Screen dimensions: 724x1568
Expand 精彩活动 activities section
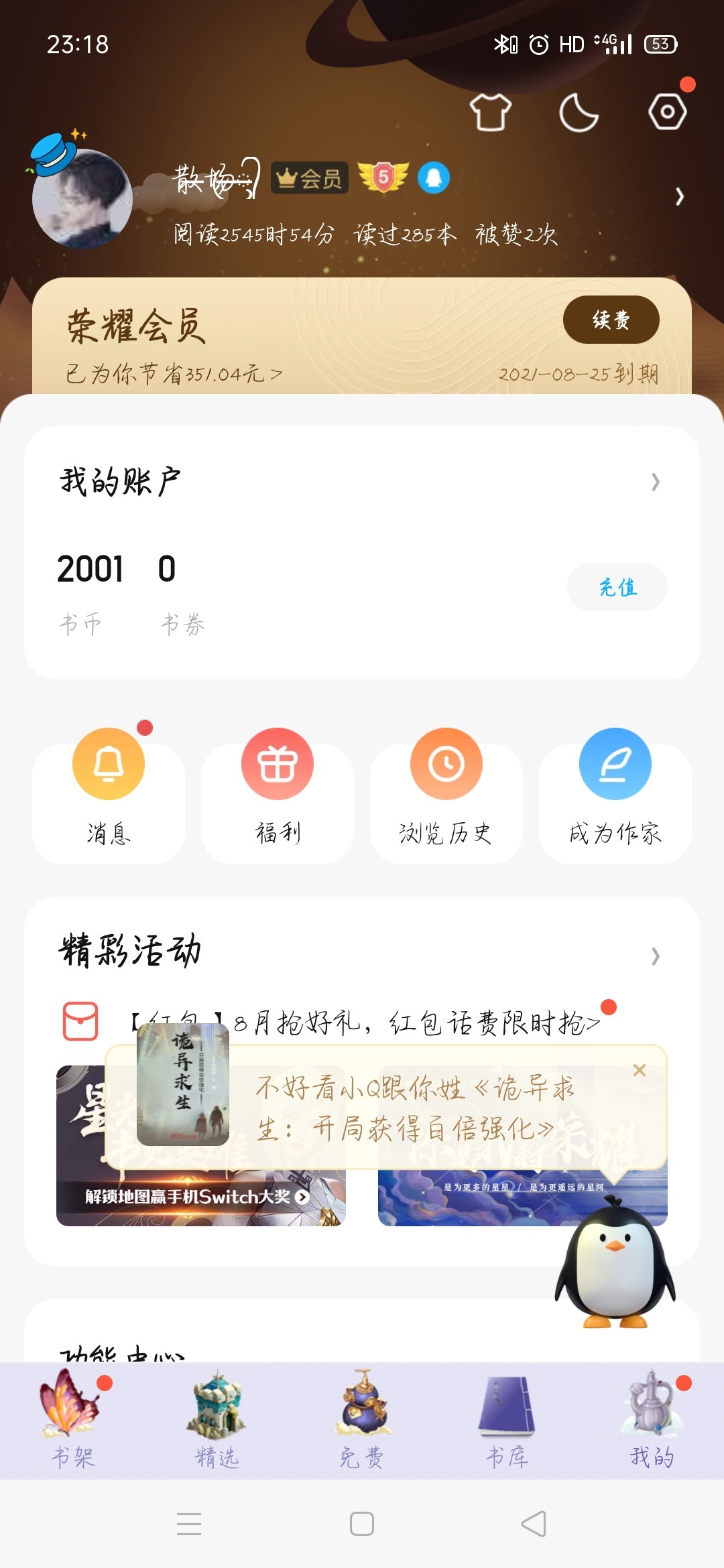(x=655, y=956)
